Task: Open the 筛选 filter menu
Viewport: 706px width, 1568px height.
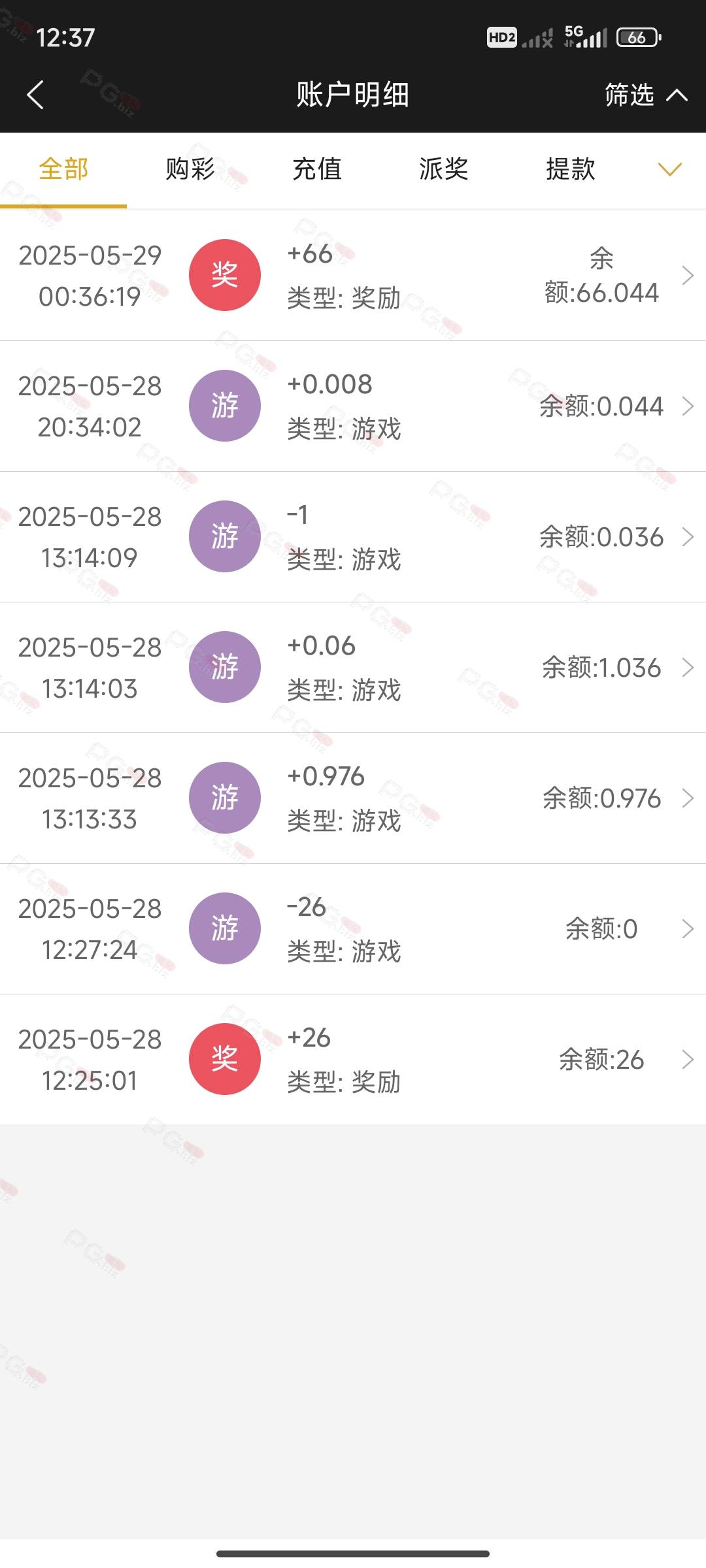Action: [x=645, y=95]
